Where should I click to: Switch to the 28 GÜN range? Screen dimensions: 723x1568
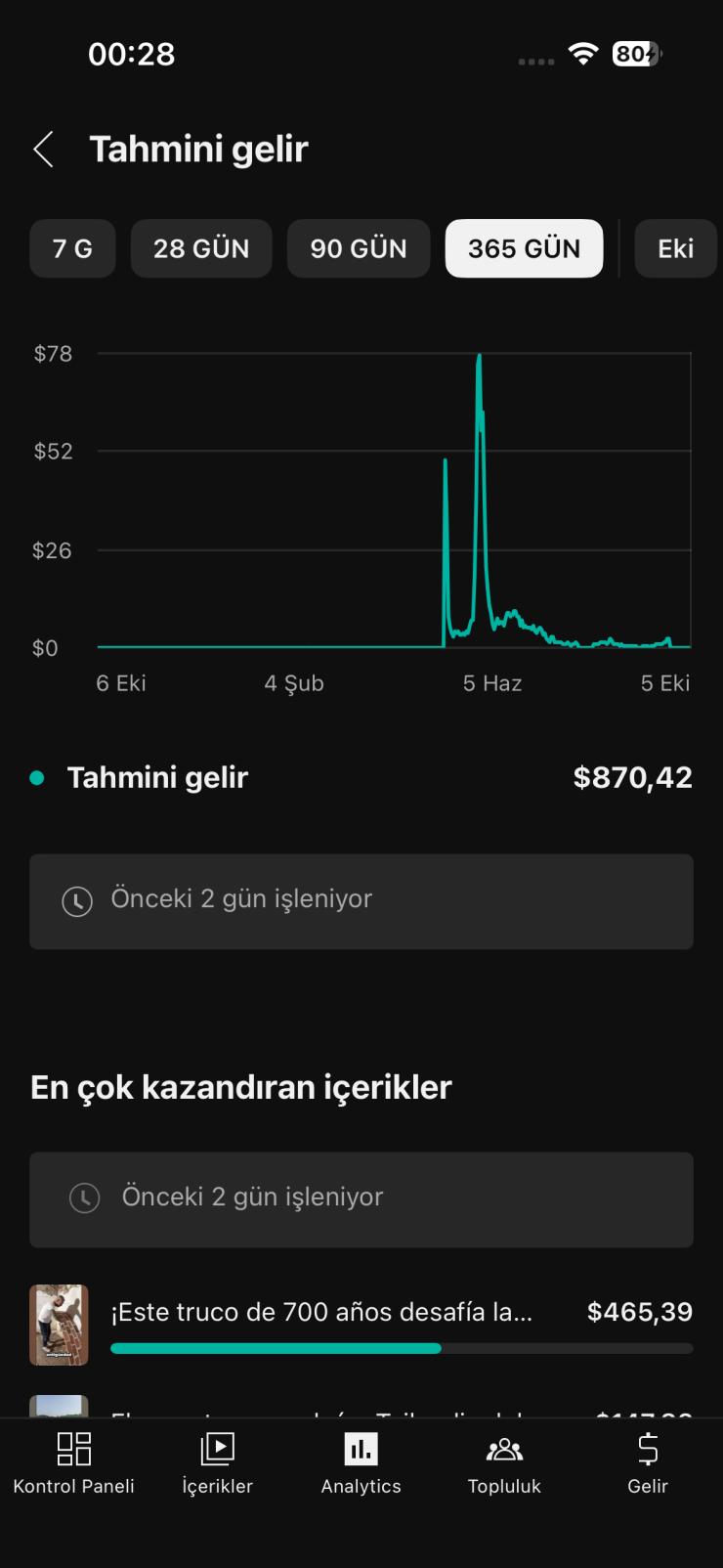201,248
